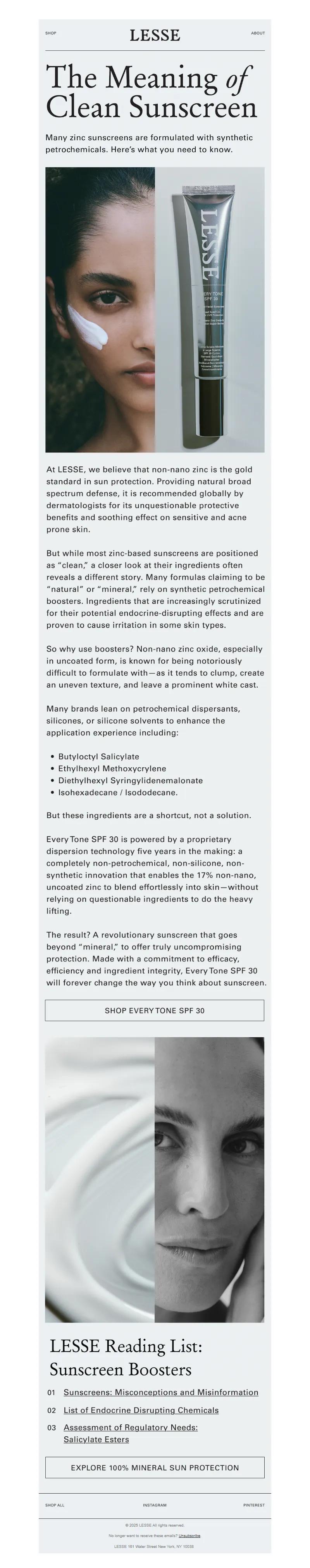This screenshot has height=1568, width=310.
Task: Tap the Shop Every Tone SPF 30 button
Action: point(154,1011)
